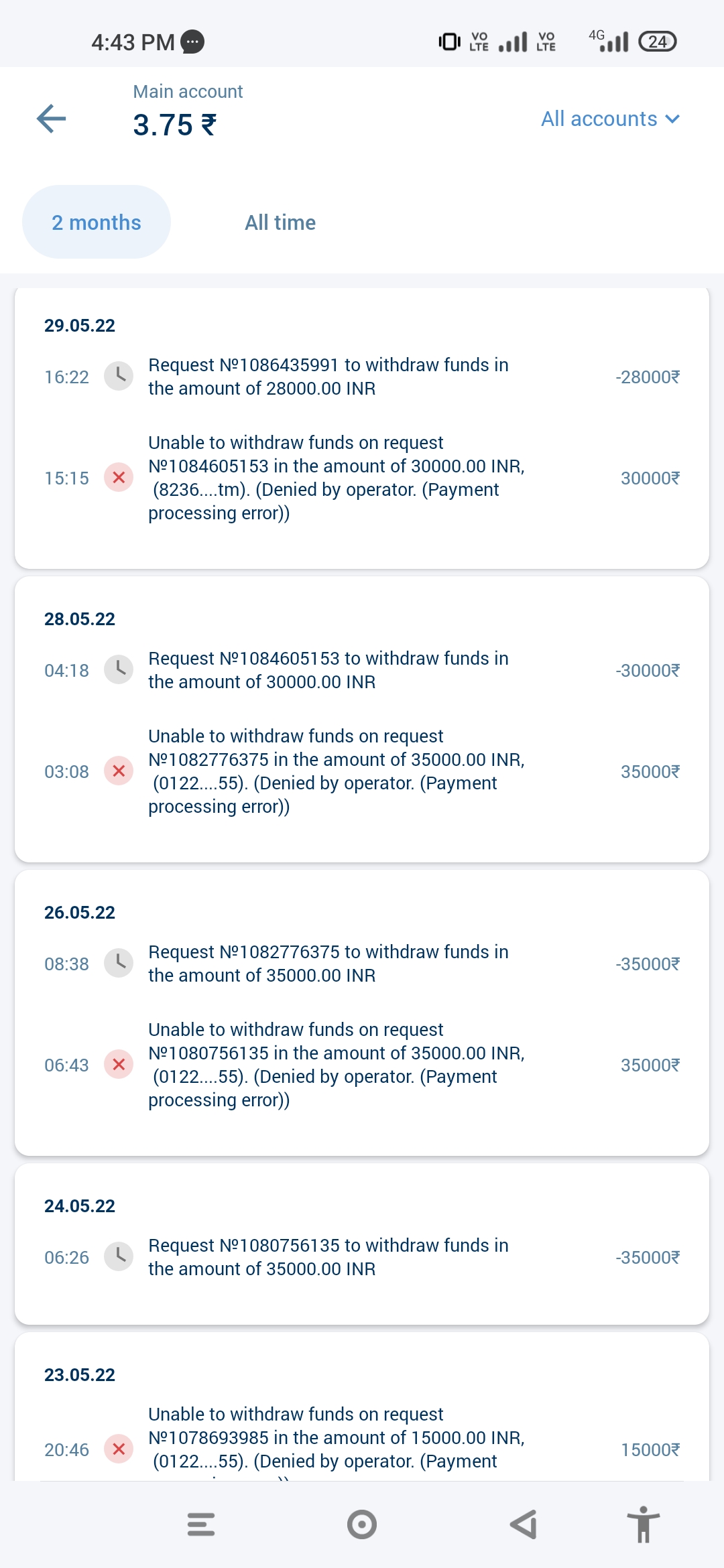Open the accessibility shortcut button

(644, 1524)
